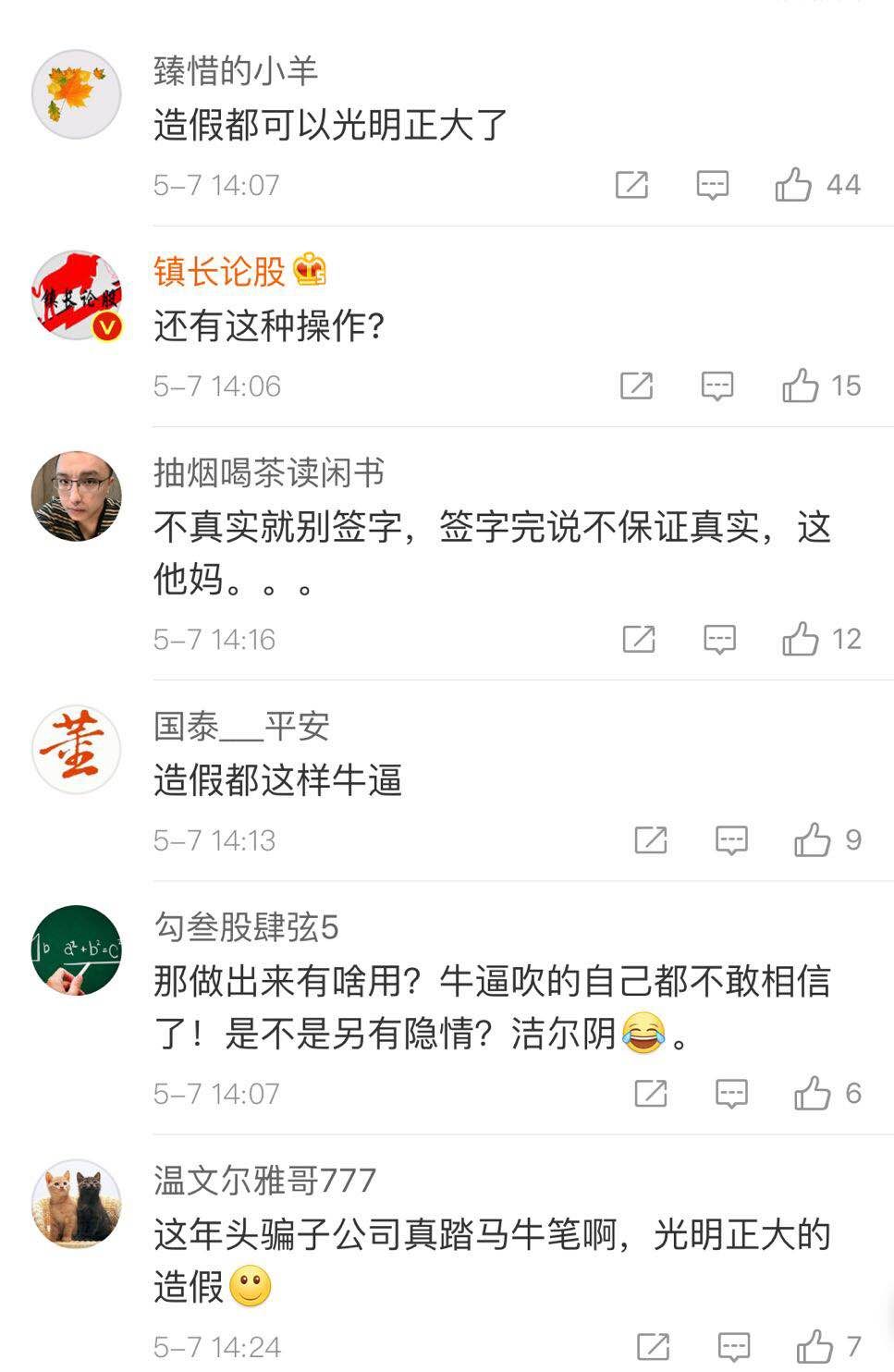This screenshot has height=1372, width=894.
Task: Like 勾叁股肆弦5's comment
Action: tap(813, 1094)
